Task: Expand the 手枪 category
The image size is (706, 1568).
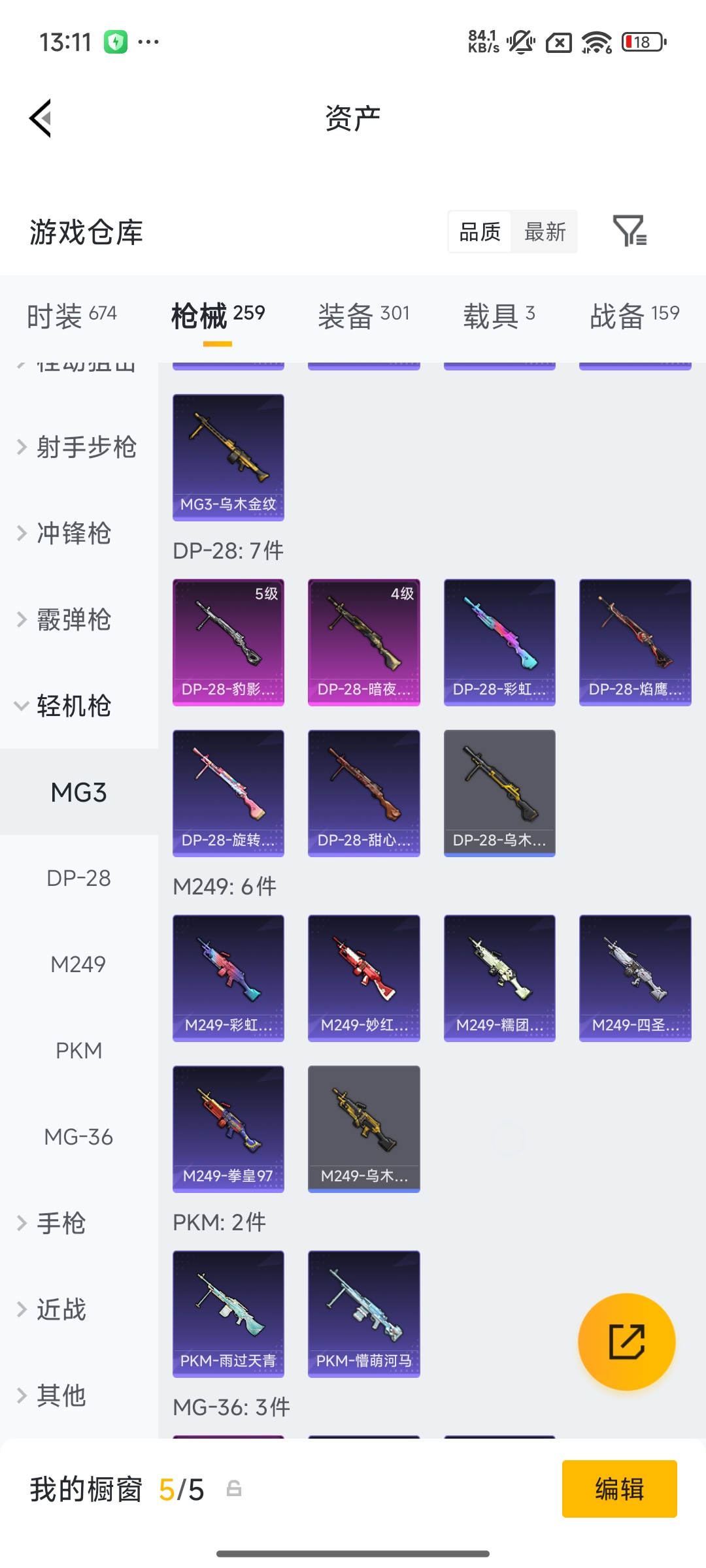Action: (x=60, y=1224)
